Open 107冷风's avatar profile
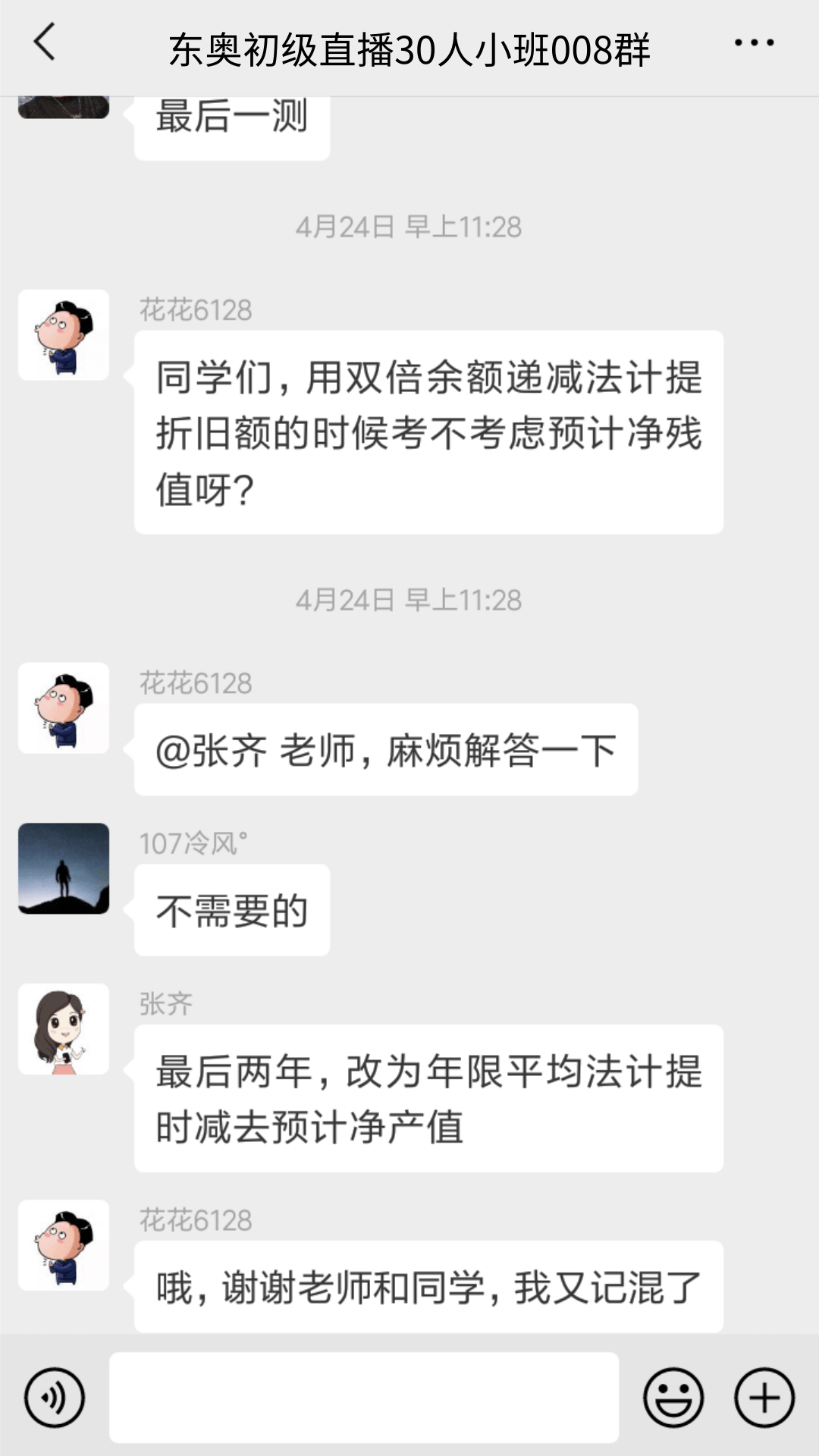The height and width of the screenshot is (1456, 819). [64, 868]
